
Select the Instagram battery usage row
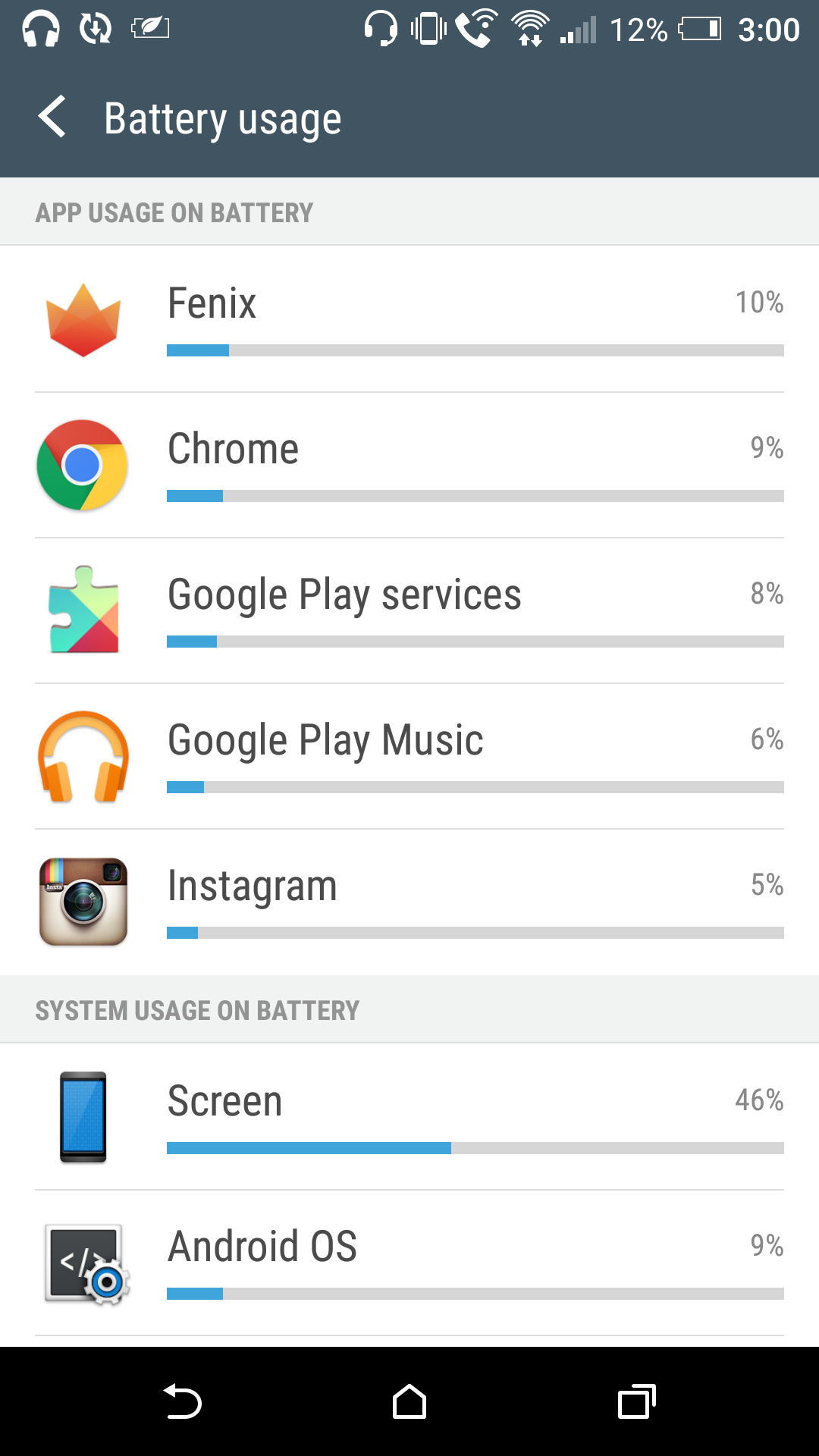pyautogui.click(x=409, y=902)
